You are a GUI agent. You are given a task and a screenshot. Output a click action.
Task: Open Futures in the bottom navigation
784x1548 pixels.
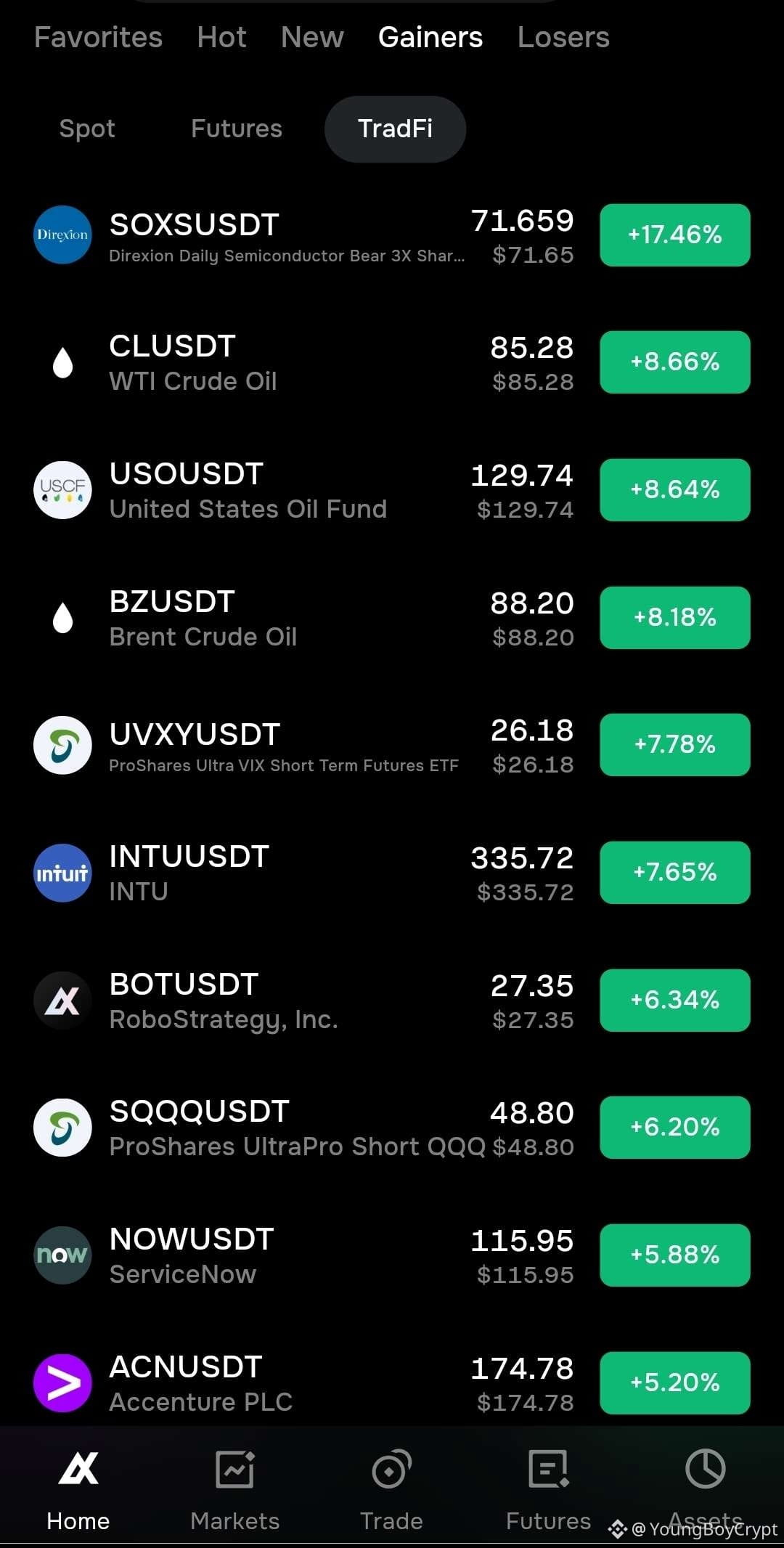click(548, 1489)
